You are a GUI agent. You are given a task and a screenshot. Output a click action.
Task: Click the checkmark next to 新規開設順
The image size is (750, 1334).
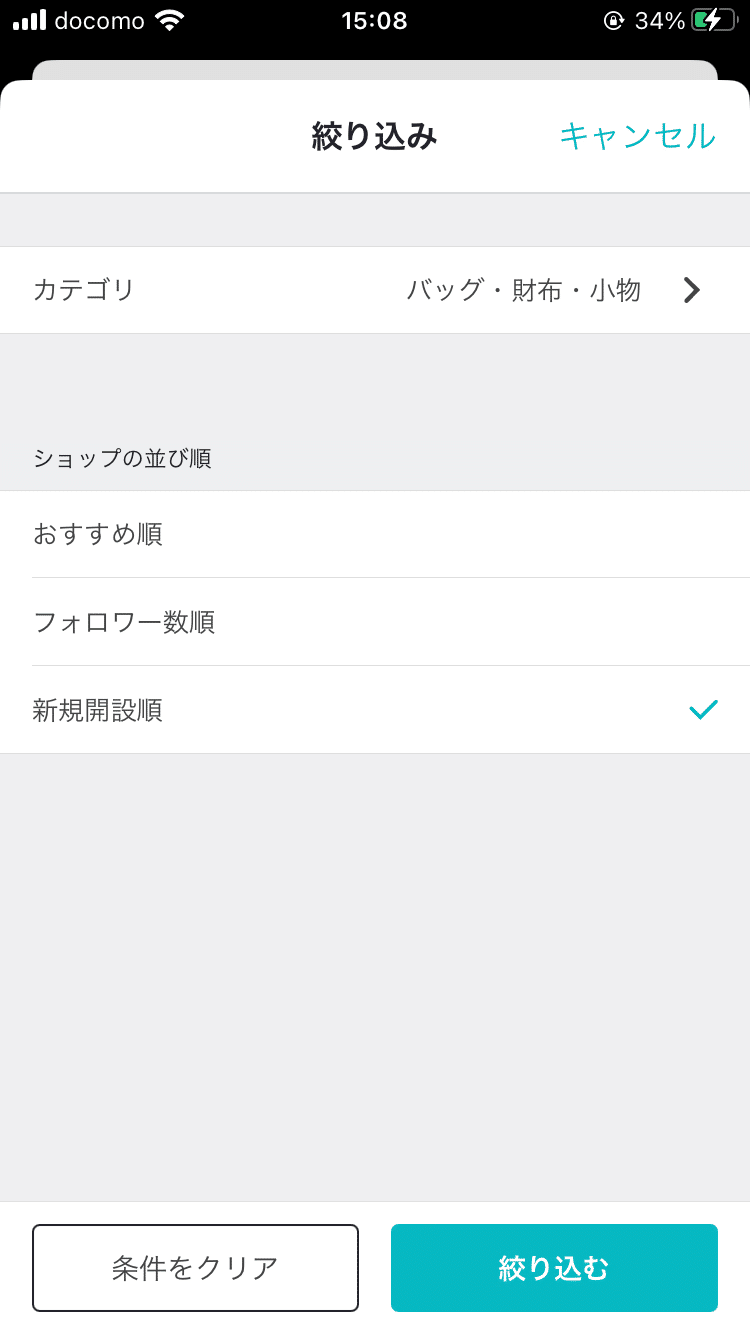[703, 709]
